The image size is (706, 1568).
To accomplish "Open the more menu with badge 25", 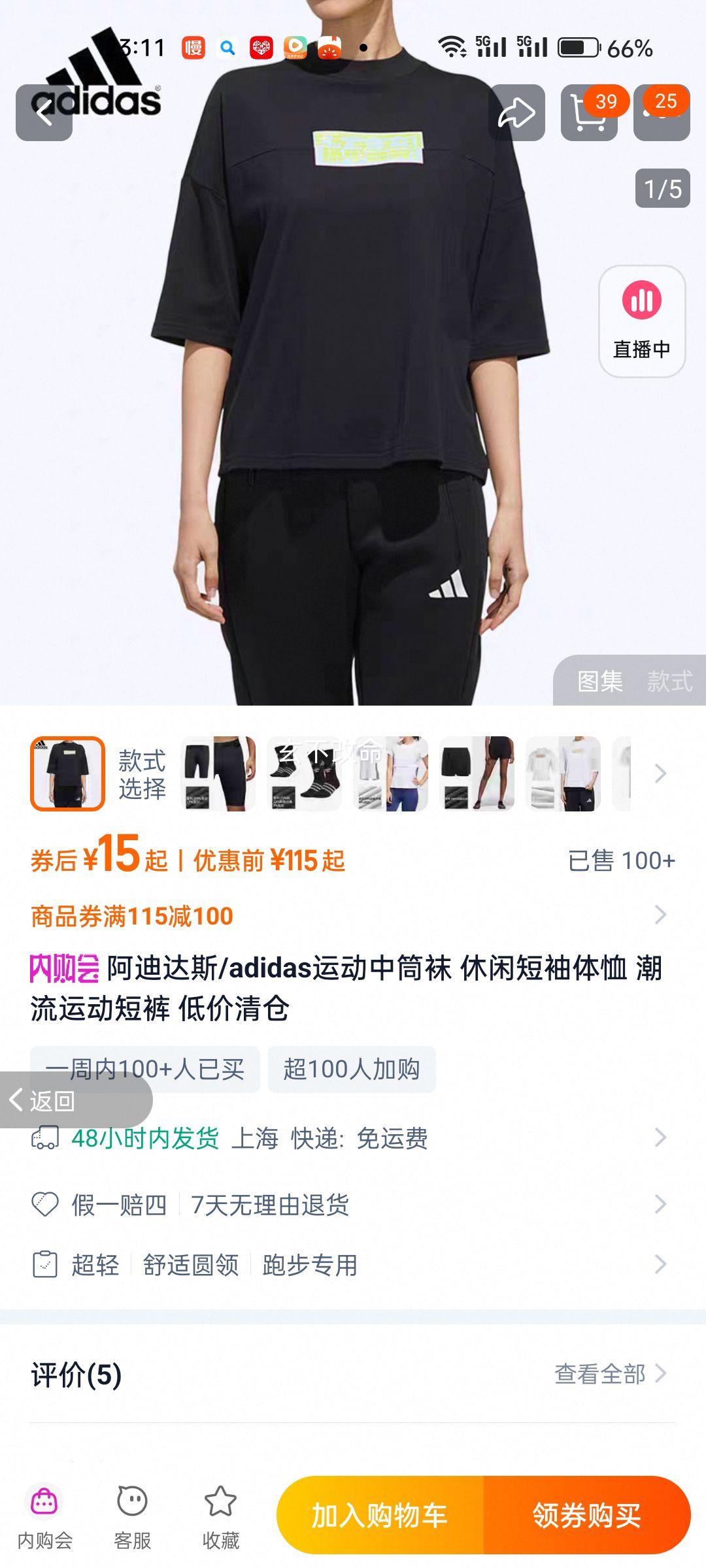I will (x=662, y=112).
